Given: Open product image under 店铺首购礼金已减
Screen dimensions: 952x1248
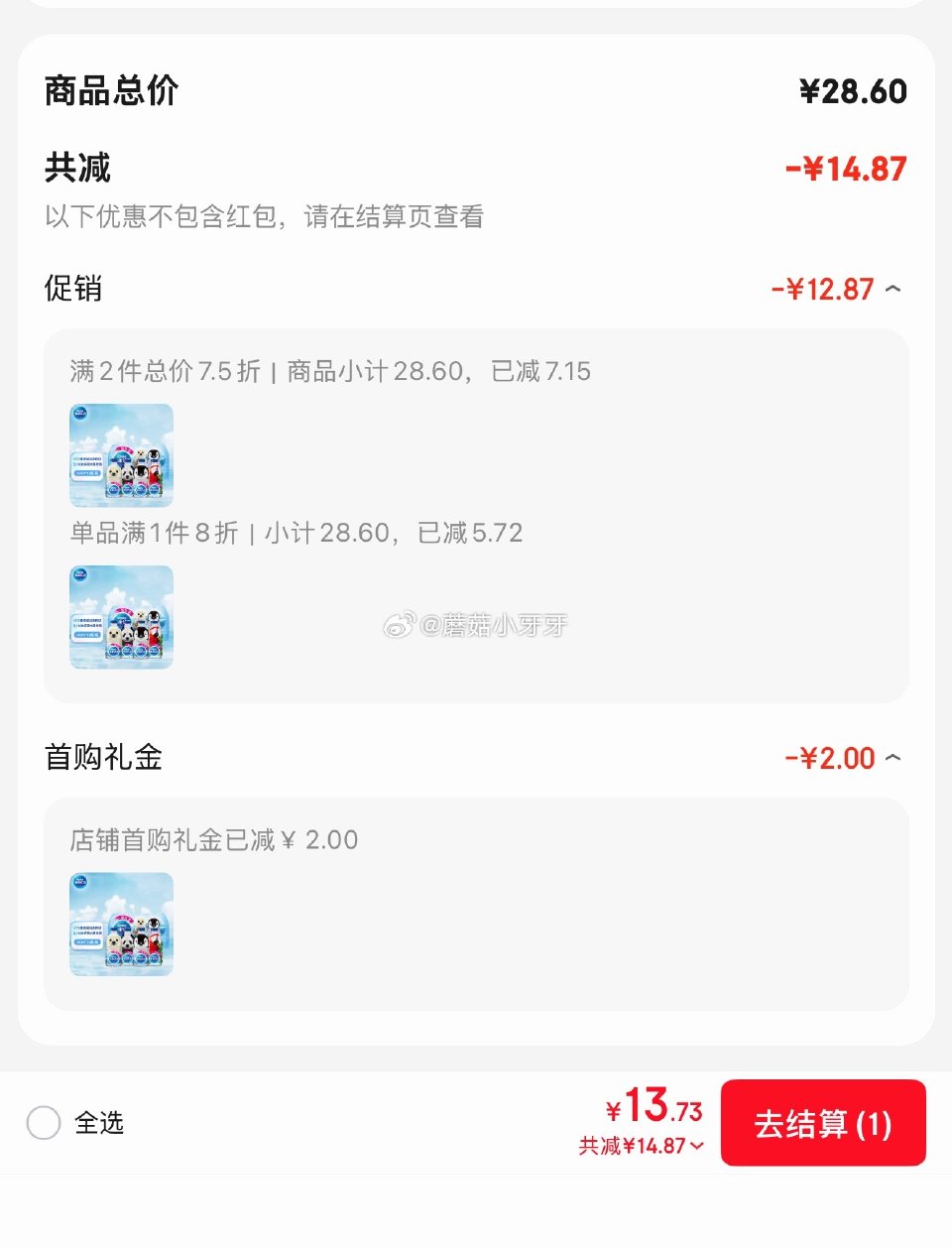Looking at the screenshot, I should click(121, 925).
